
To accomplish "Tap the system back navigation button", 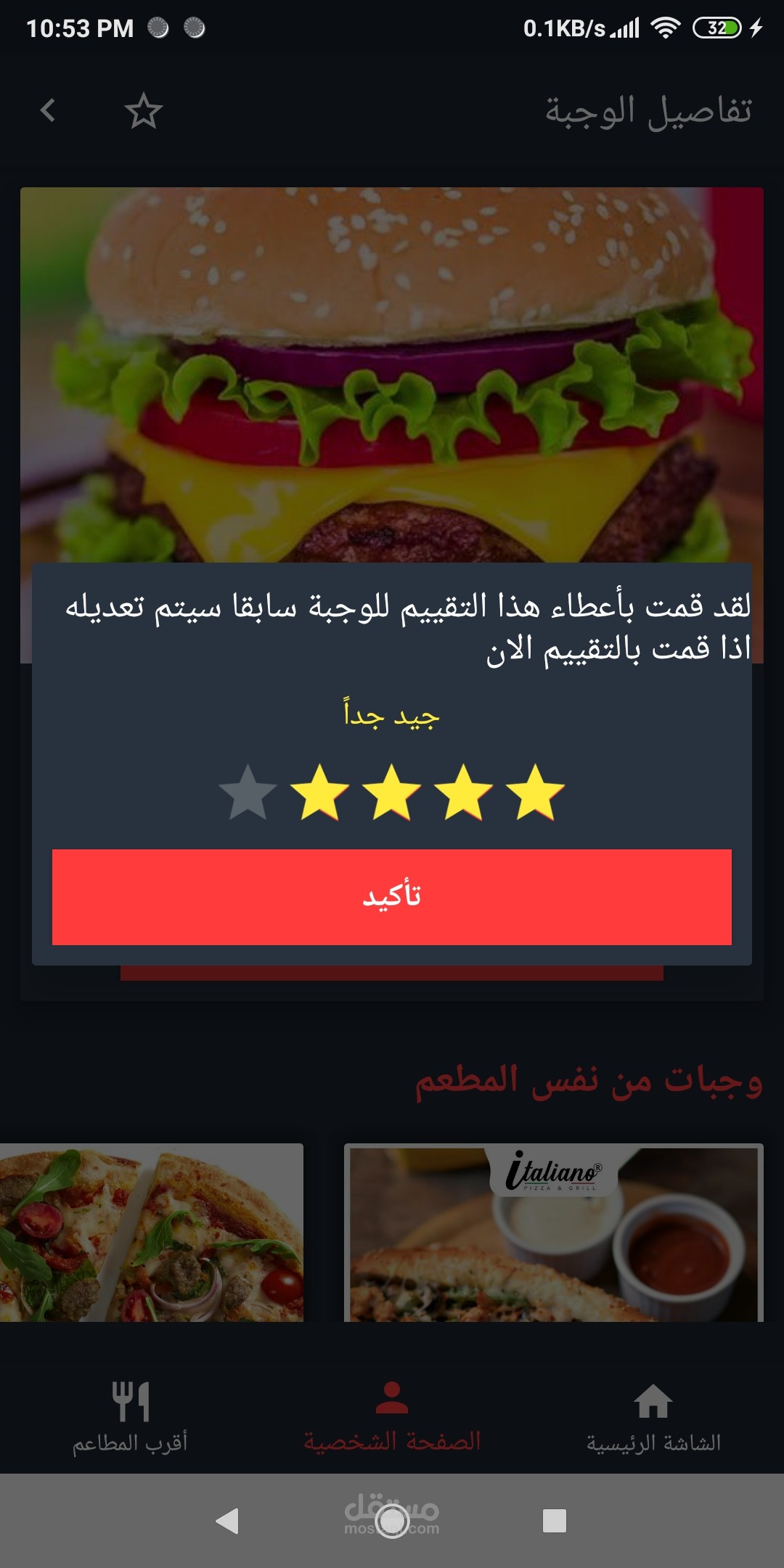I will (228, 1520).
